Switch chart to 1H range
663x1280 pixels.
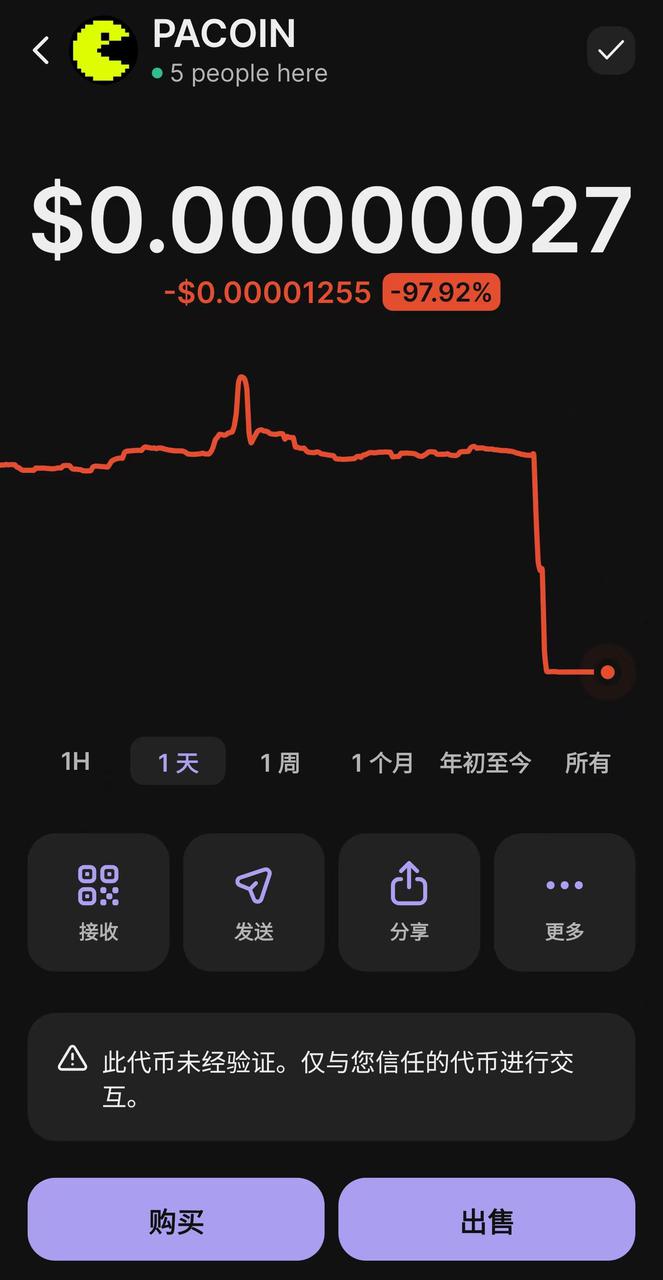click(75, 762)
